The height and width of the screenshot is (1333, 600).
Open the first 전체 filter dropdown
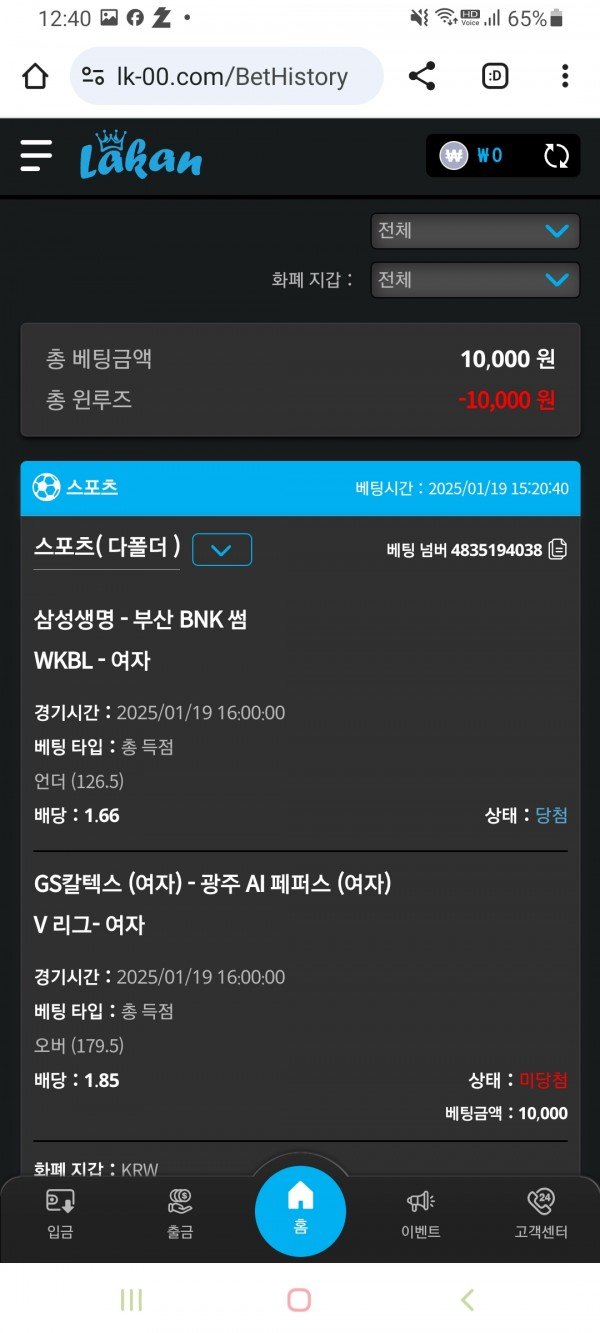[x=475, y=231]
